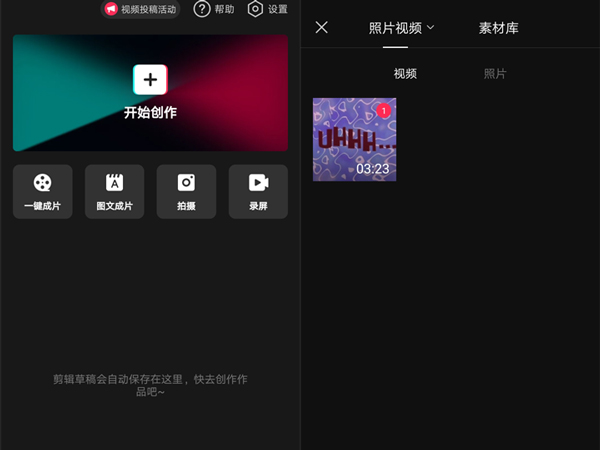The height and width of the screenshot is (450, 600).
Task: Open 设置 settings
Action: coord(268,9)
